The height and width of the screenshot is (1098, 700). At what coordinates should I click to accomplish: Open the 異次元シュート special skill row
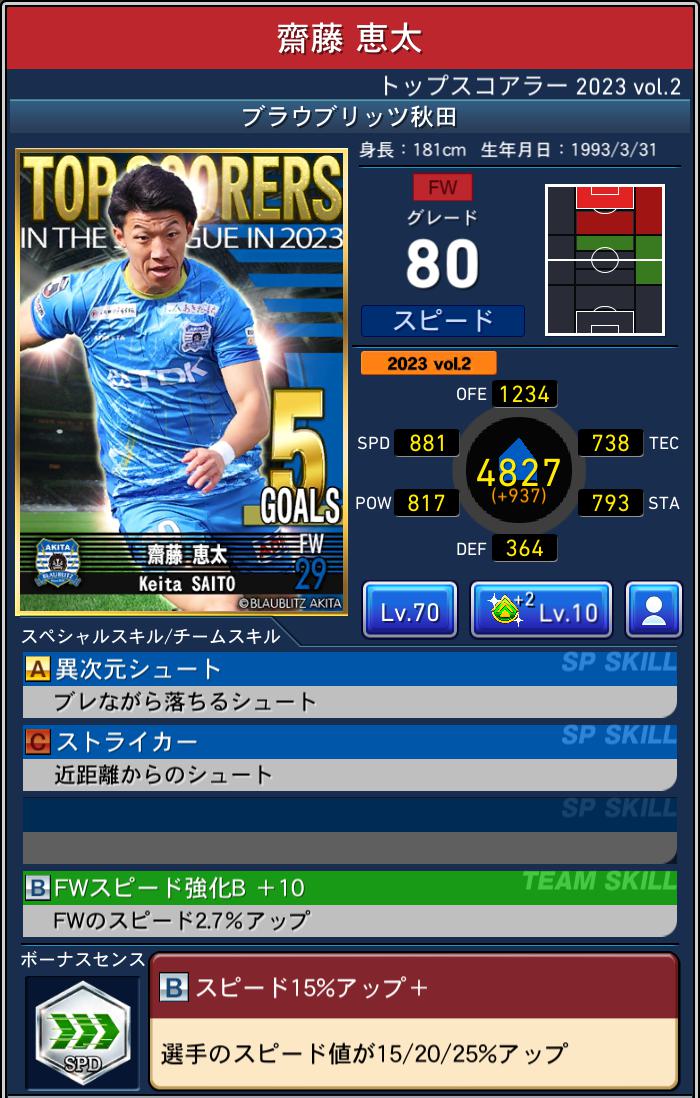349,685
